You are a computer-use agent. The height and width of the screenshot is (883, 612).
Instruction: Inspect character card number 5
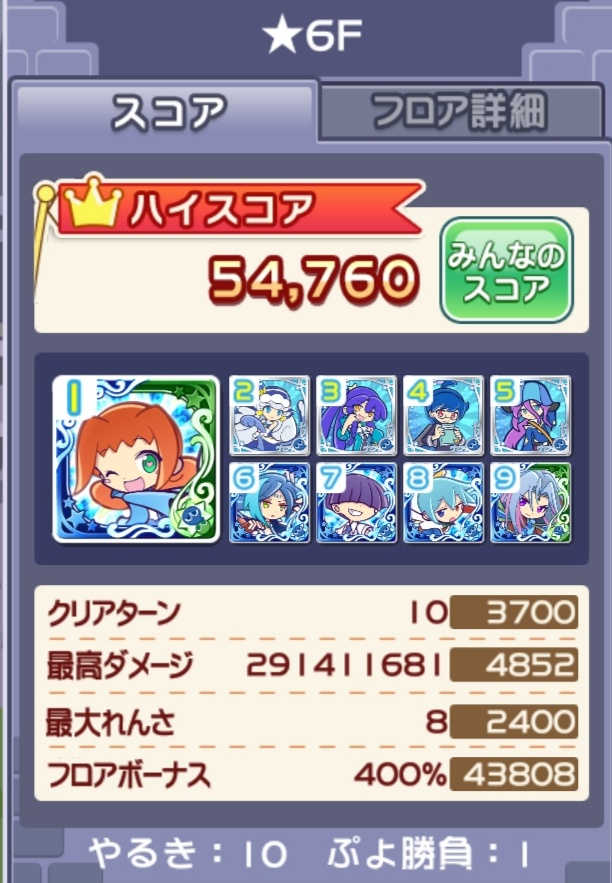[x=530, y=414]
